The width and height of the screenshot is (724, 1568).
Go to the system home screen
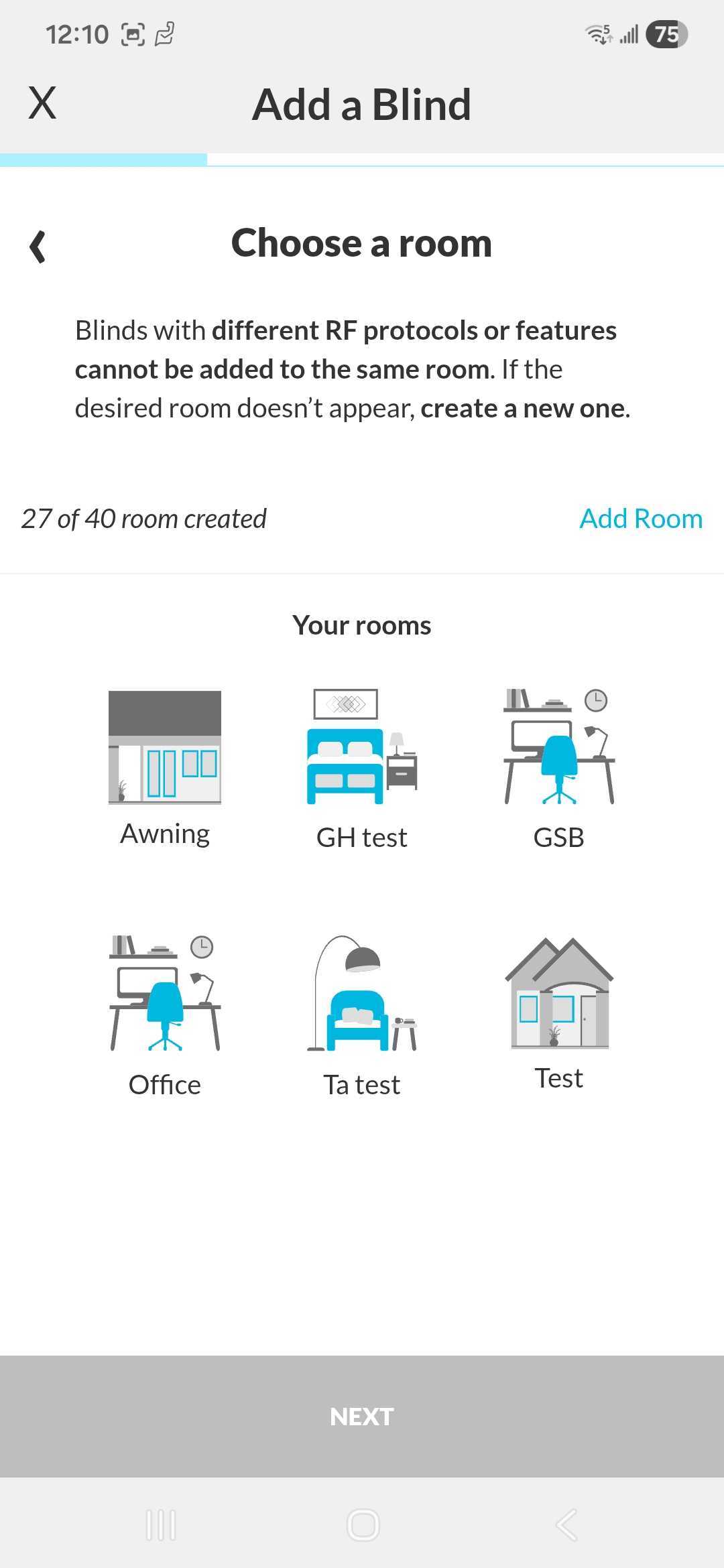tap(363, 1525)
